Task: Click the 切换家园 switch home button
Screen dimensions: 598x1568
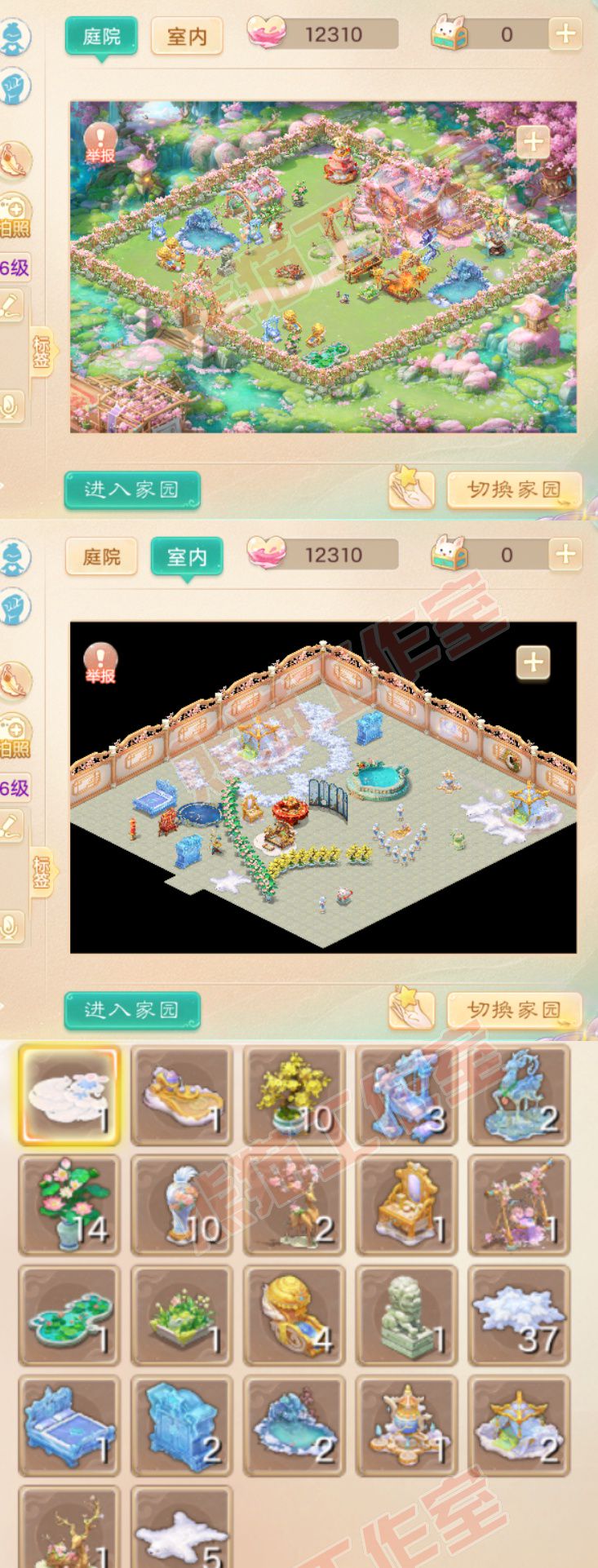Action: coord(512,489)
